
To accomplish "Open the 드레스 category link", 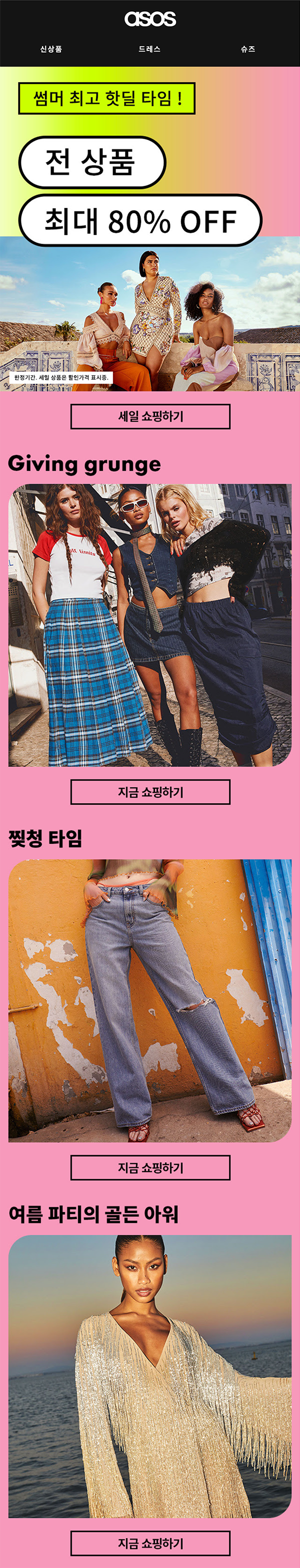I will click(149, 49).
